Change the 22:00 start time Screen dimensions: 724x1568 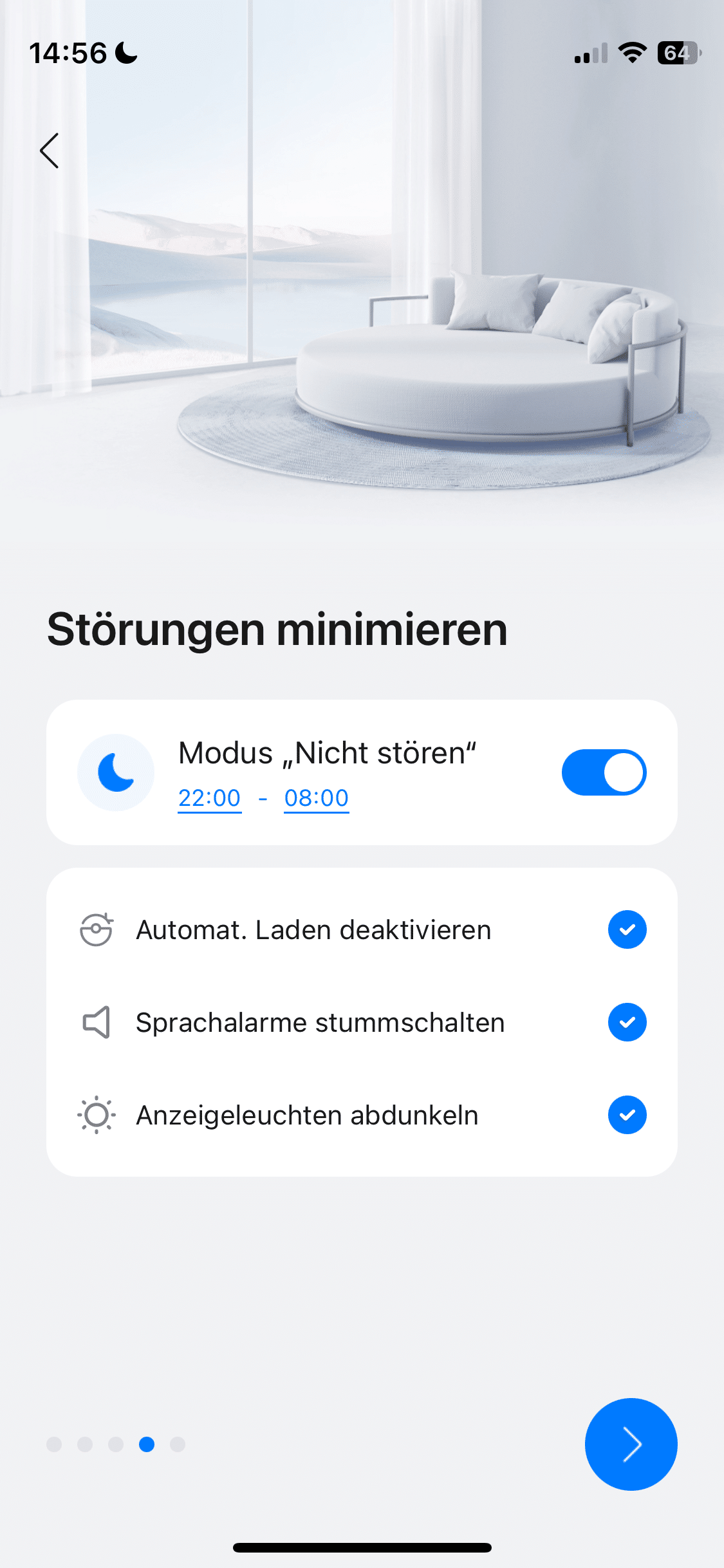click(x=209, y=798)
